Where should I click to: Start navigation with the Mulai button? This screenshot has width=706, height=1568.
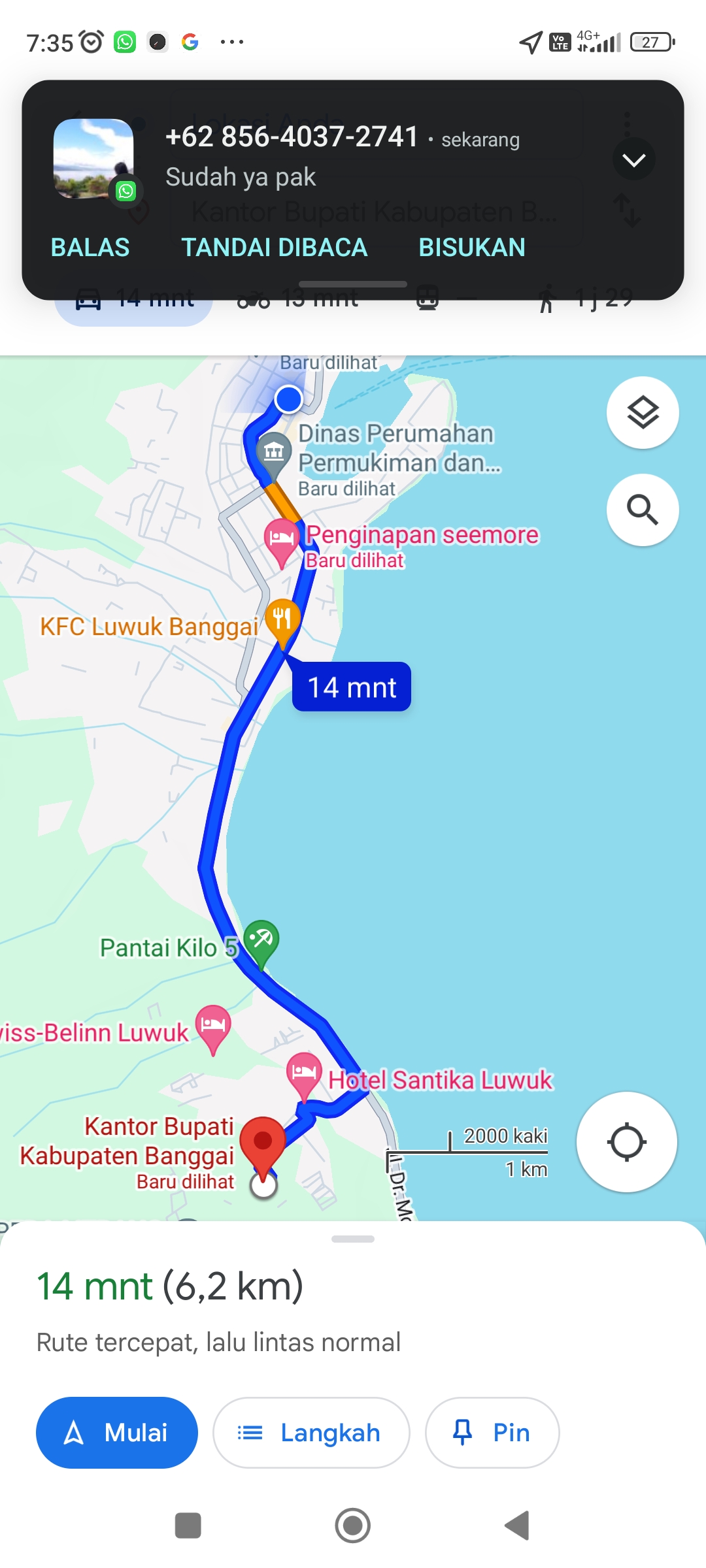point(117,1433)
